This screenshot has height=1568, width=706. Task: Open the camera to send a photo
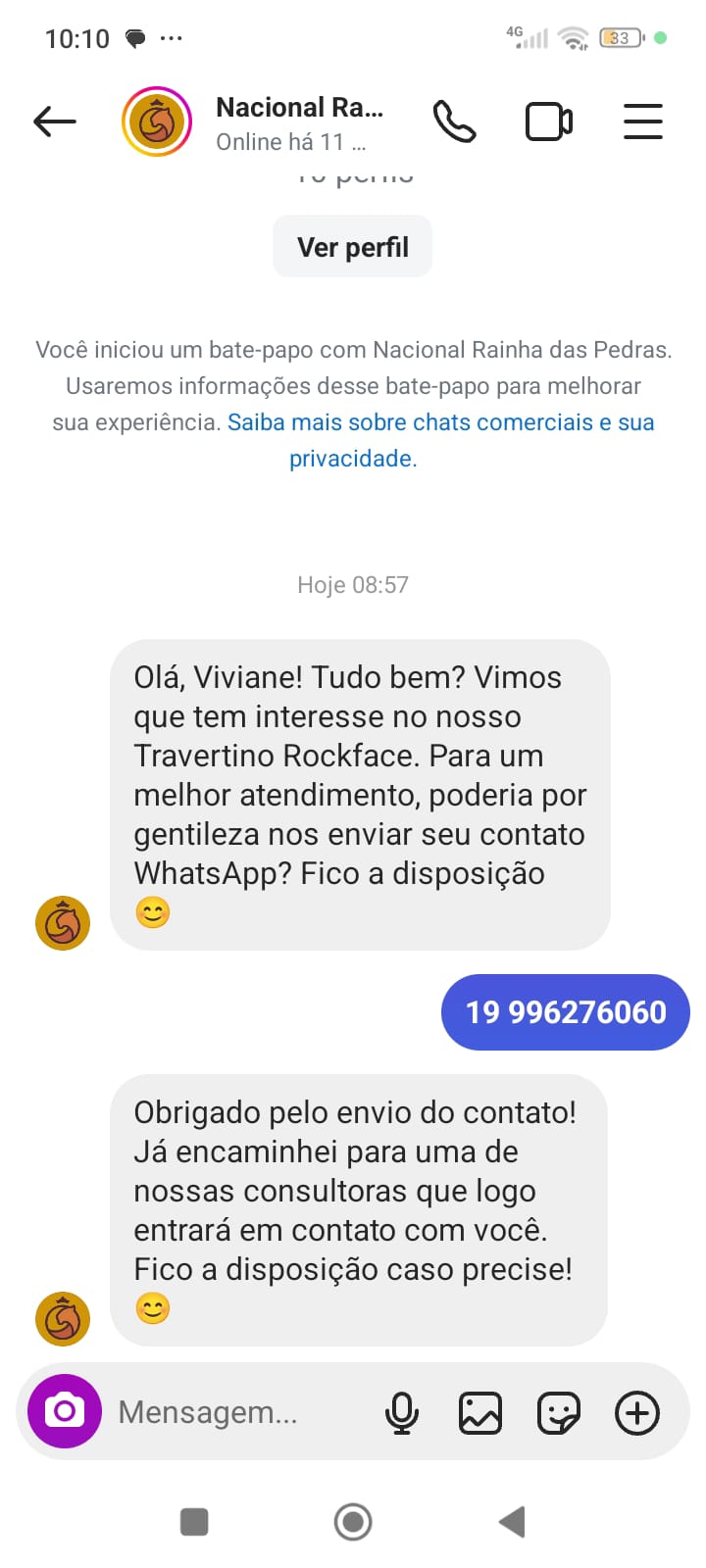click(x=63, y=1412)
